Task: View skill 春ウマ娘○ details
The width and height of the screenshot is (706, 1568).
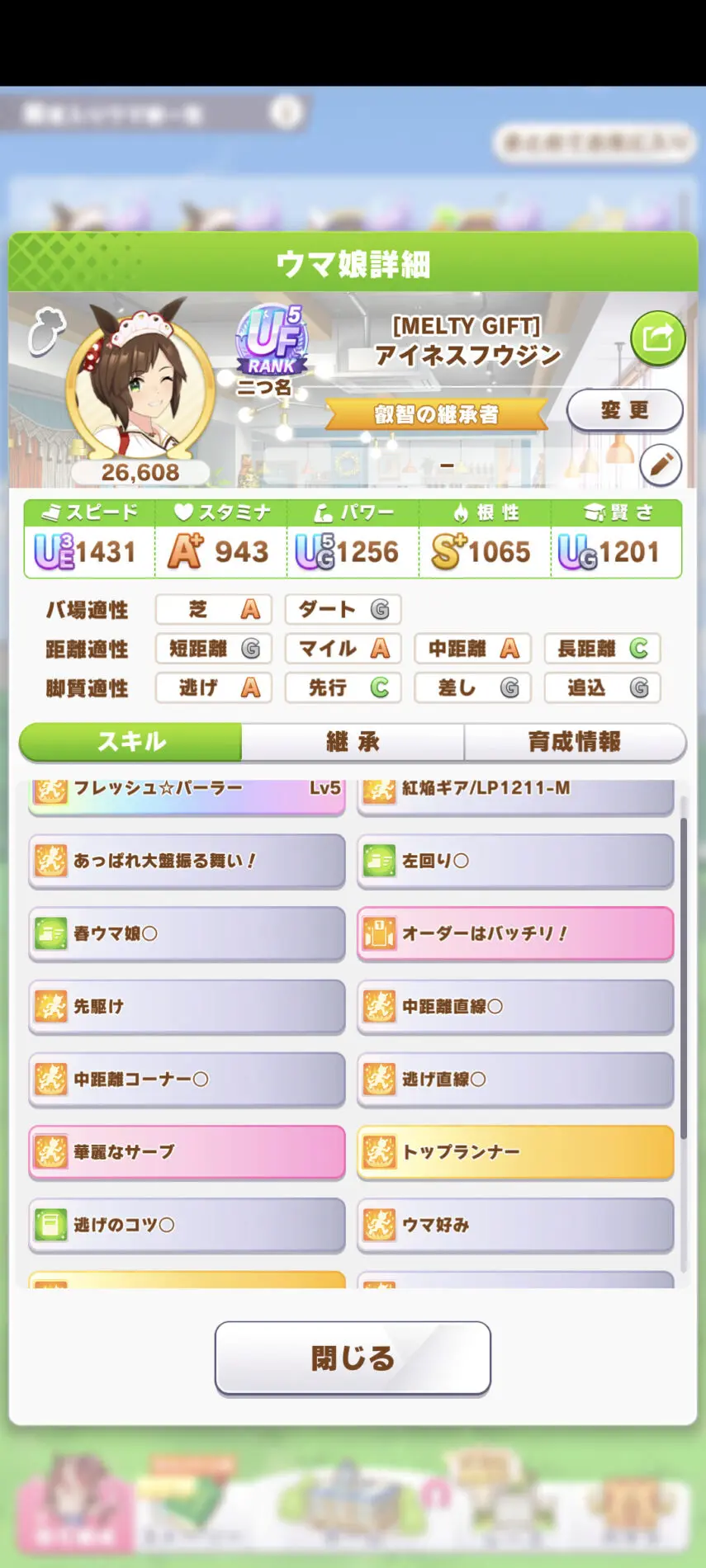Action: 187,933
